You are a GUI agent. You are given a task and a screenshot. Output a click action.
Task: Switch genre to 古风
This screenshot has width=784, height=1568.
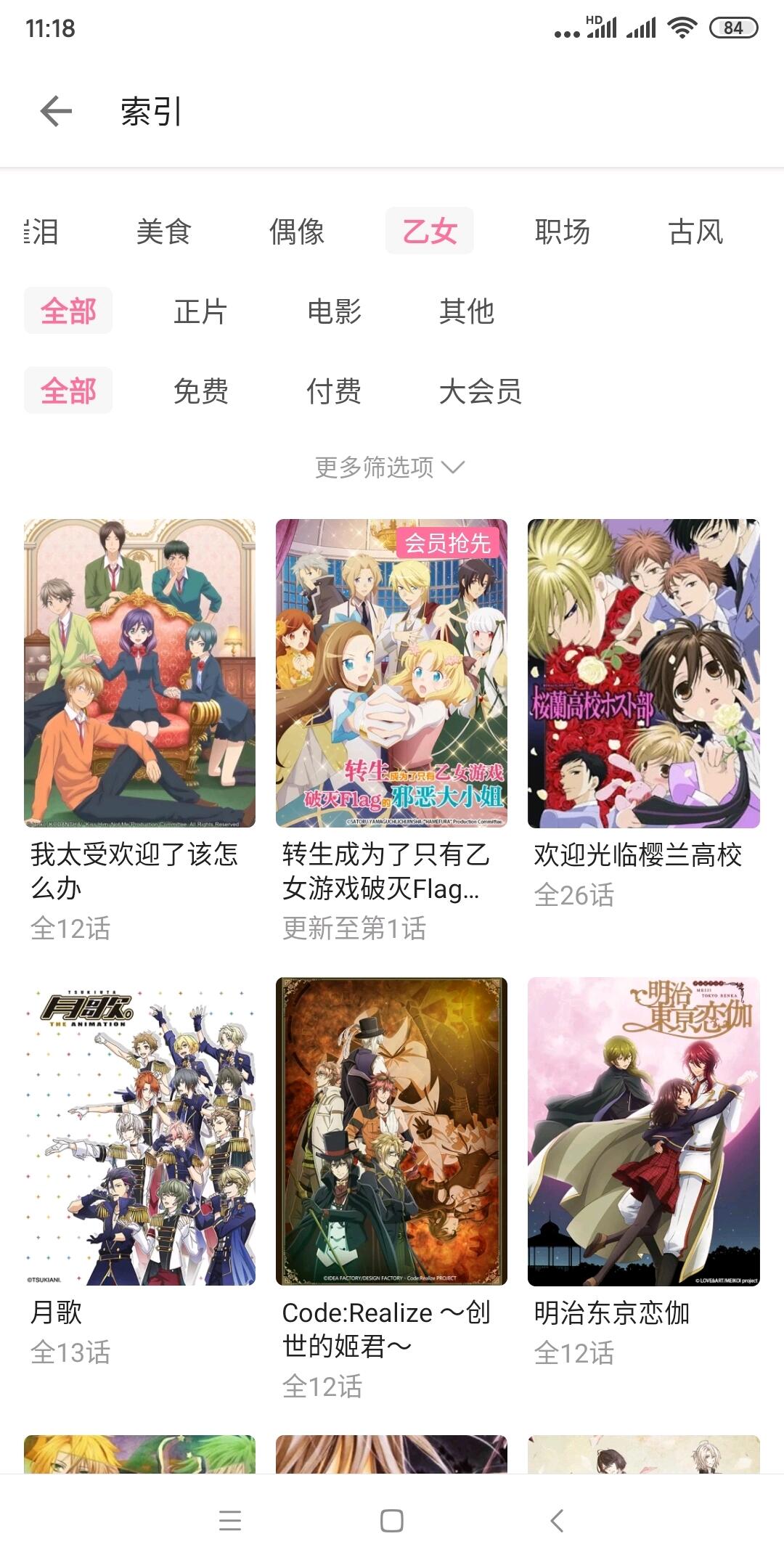(695, 232)
